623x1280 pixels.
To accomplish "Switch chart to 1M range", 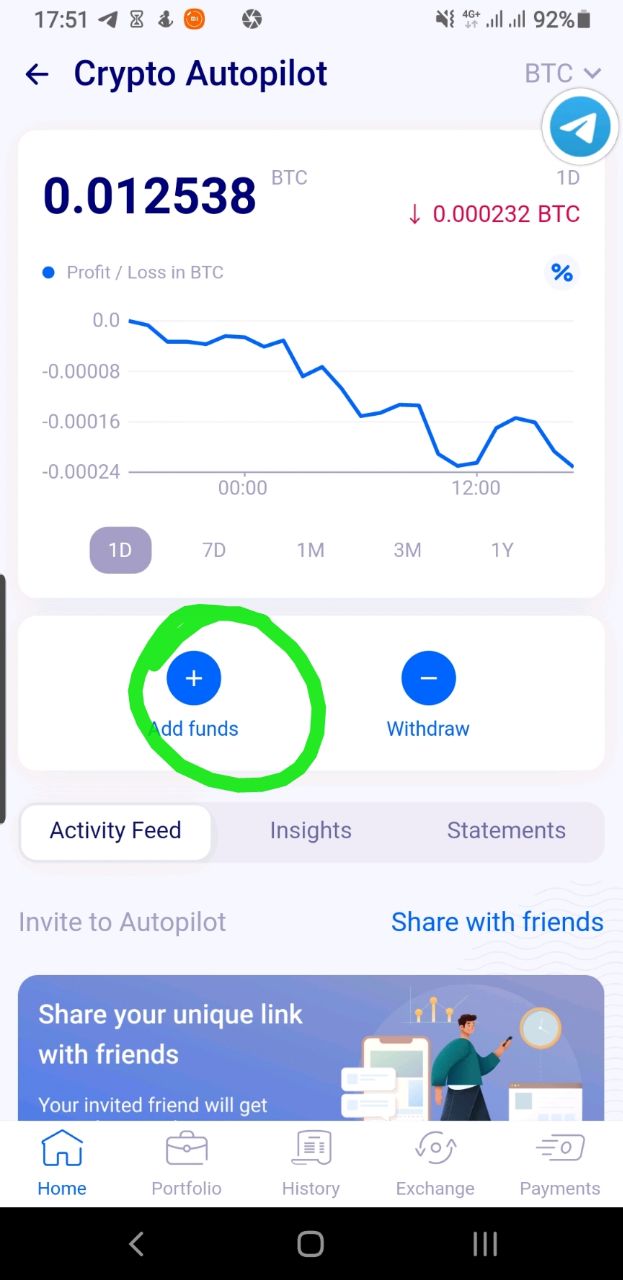I will (x=310, y=550).
